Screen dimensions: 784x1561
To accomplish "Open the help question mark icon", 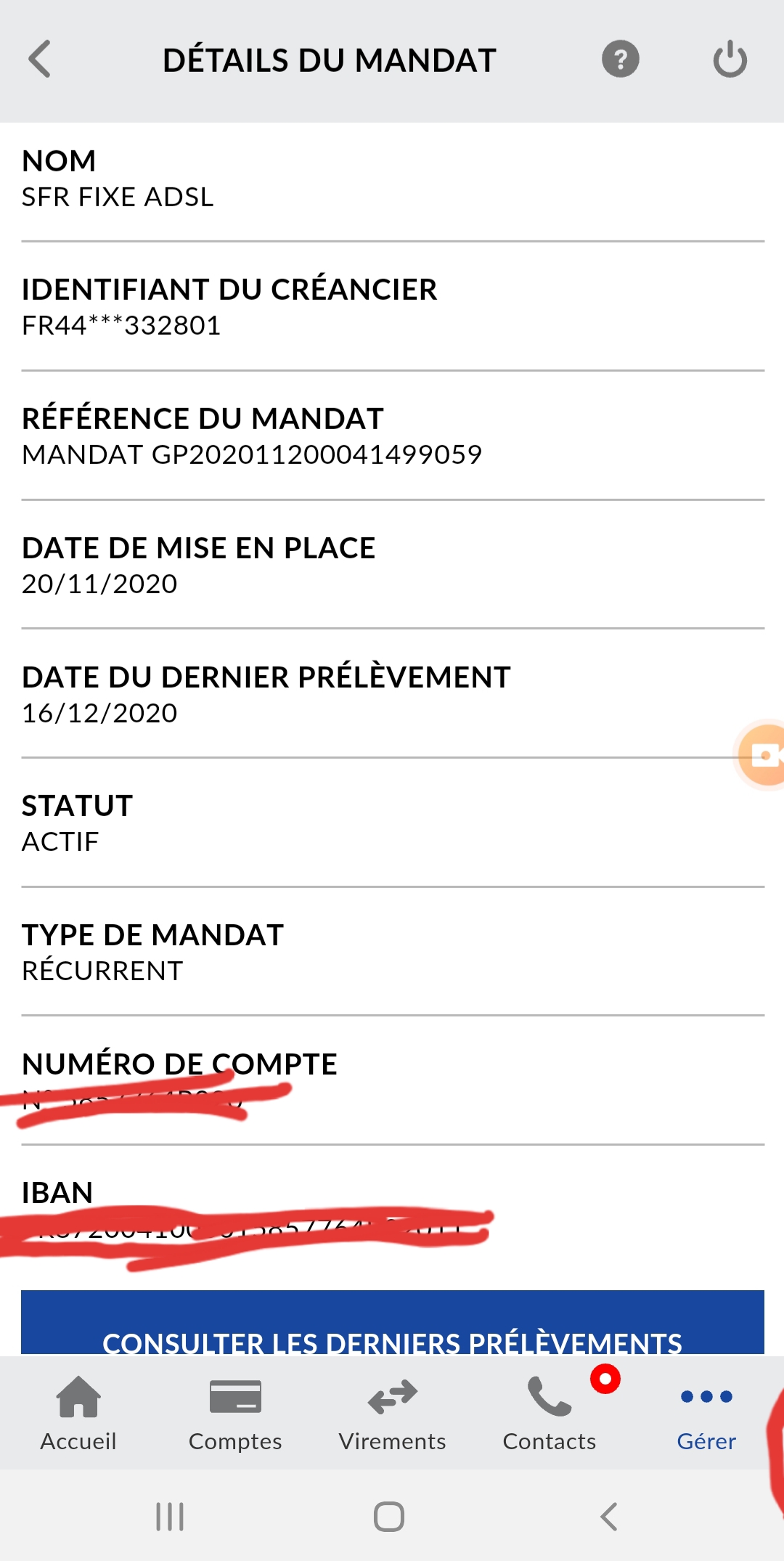I will tap(620, 59).
